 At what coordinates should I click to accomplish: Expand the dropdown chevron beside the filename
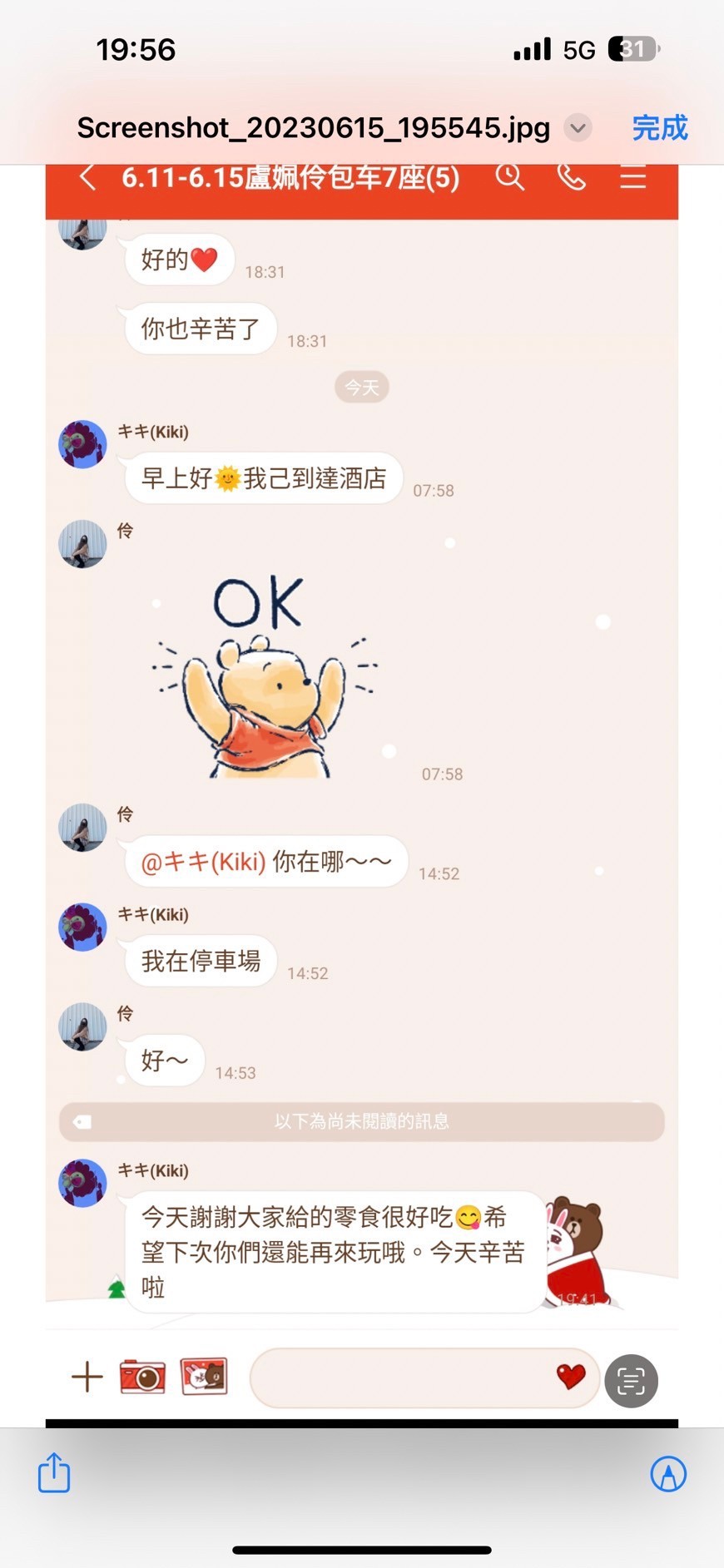[x=578, y=128]
